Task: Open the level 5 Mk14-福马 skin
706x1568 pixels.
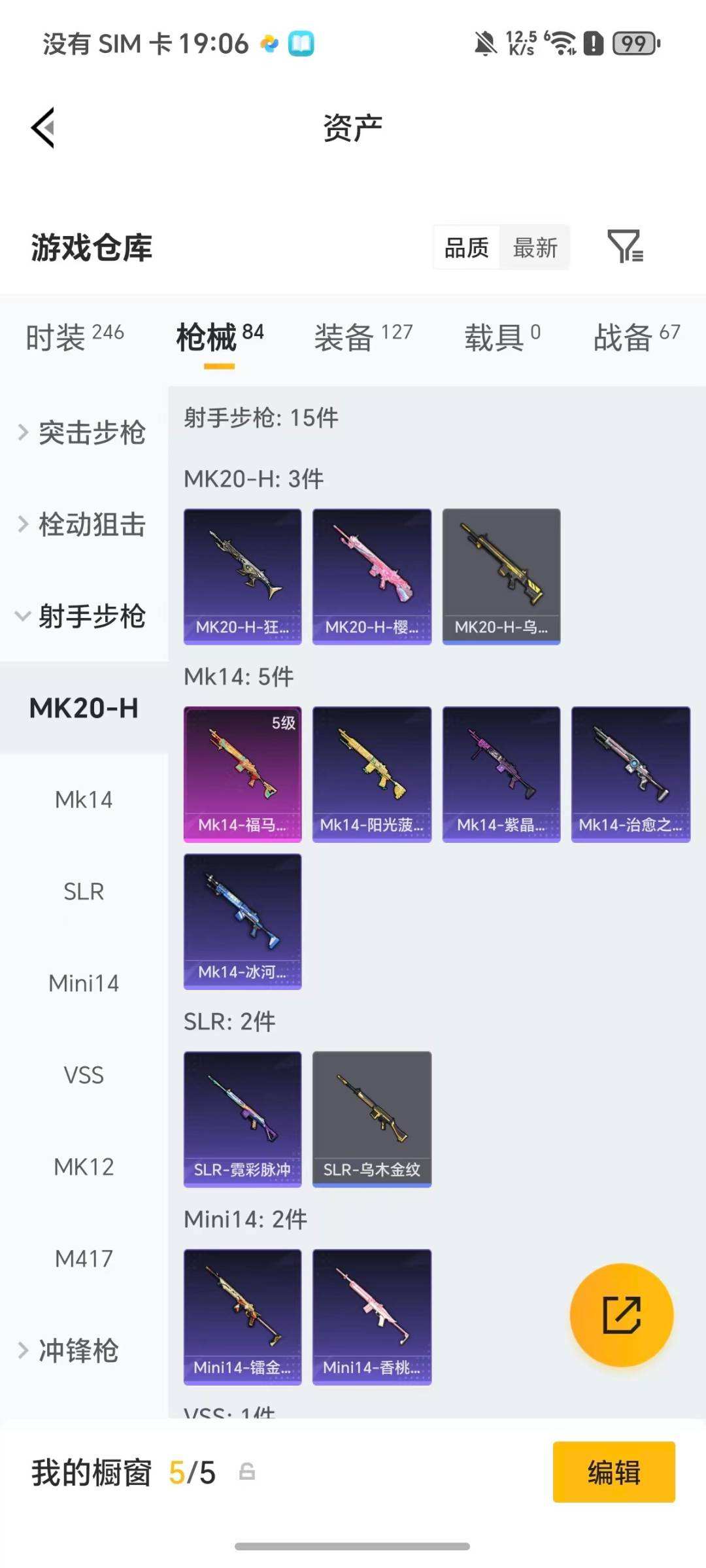Action: [x=243, y=774]
